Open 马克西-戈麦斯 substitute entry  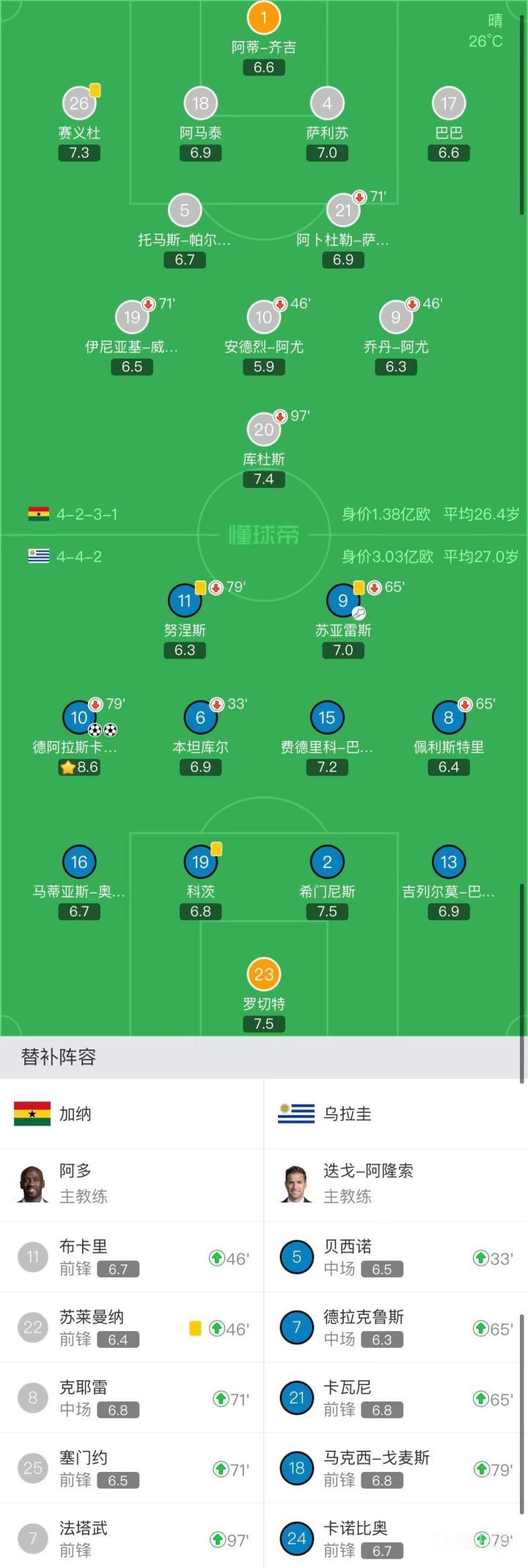click(x=396, y=1468)
